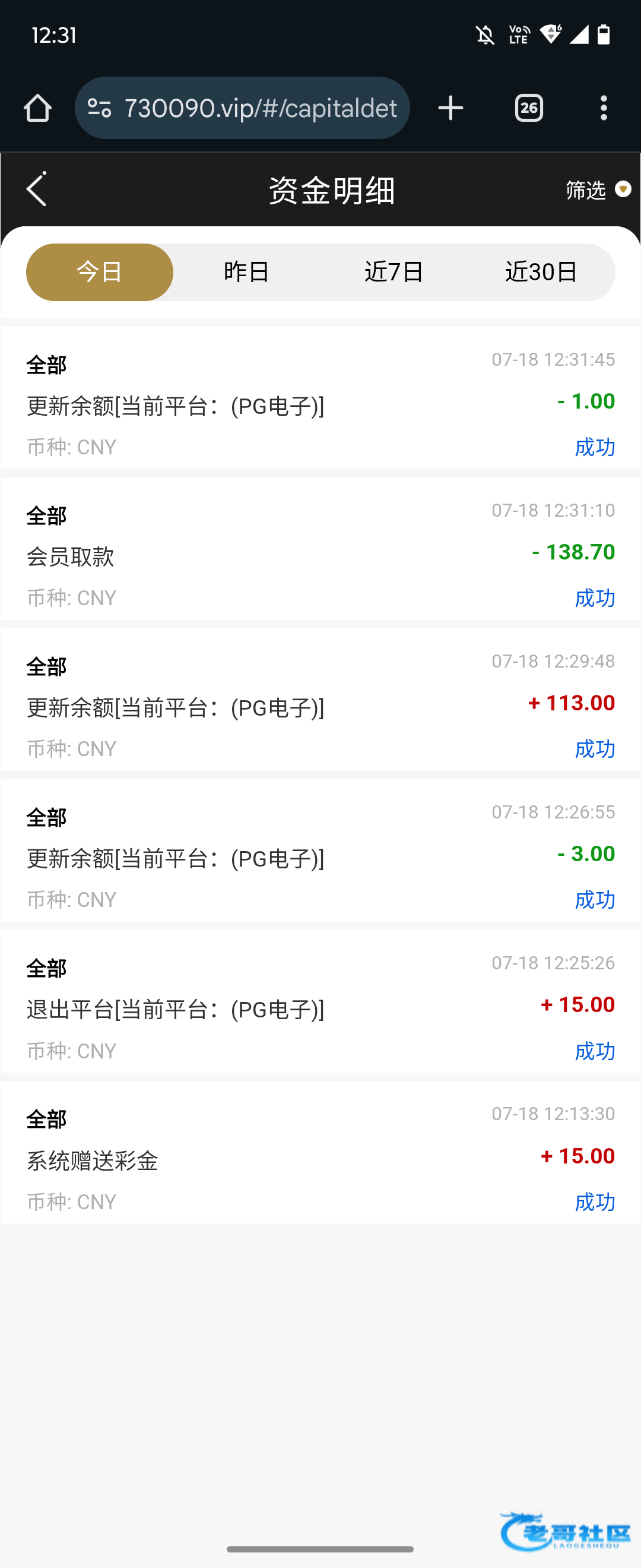The image size is (641, 1568).
Task: Go back from 资金明细 page
Action: 36,189
